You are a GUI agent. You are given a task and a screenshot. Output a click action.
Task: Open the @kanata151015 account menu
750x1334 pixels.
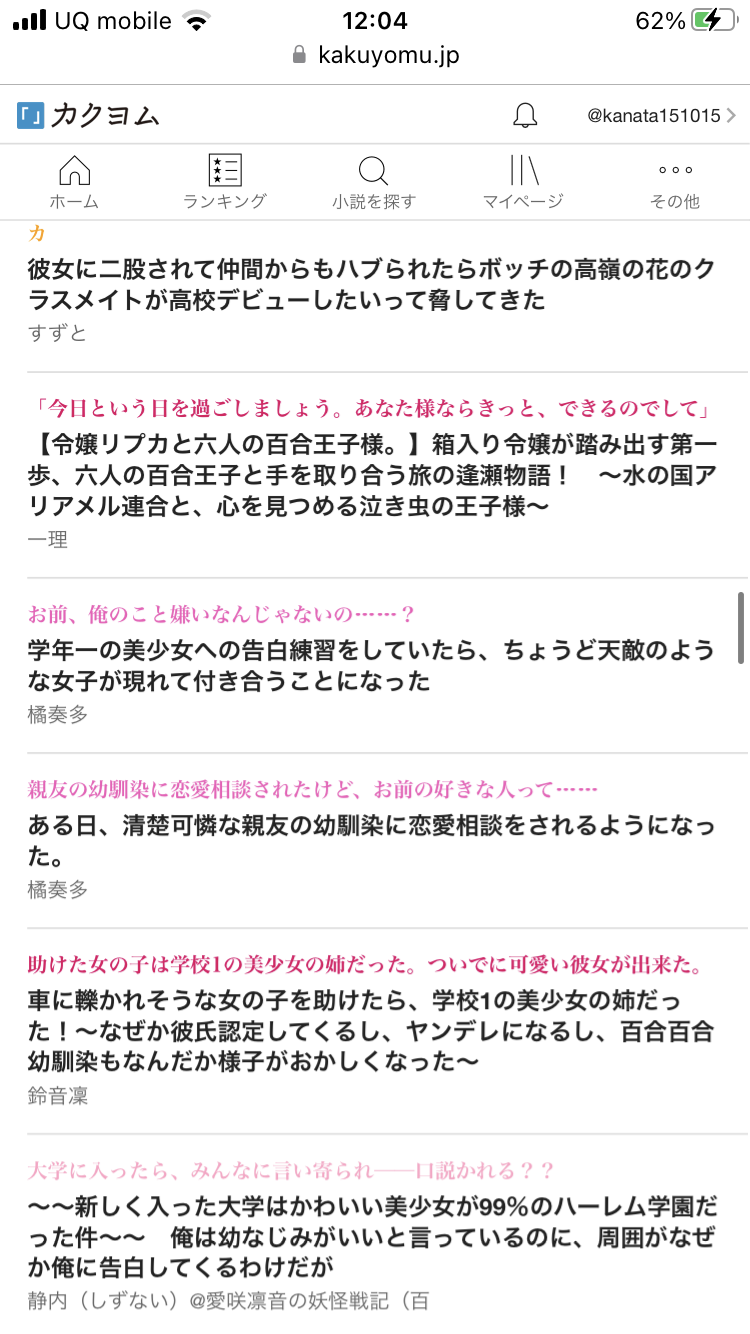(x=661, y=116)
